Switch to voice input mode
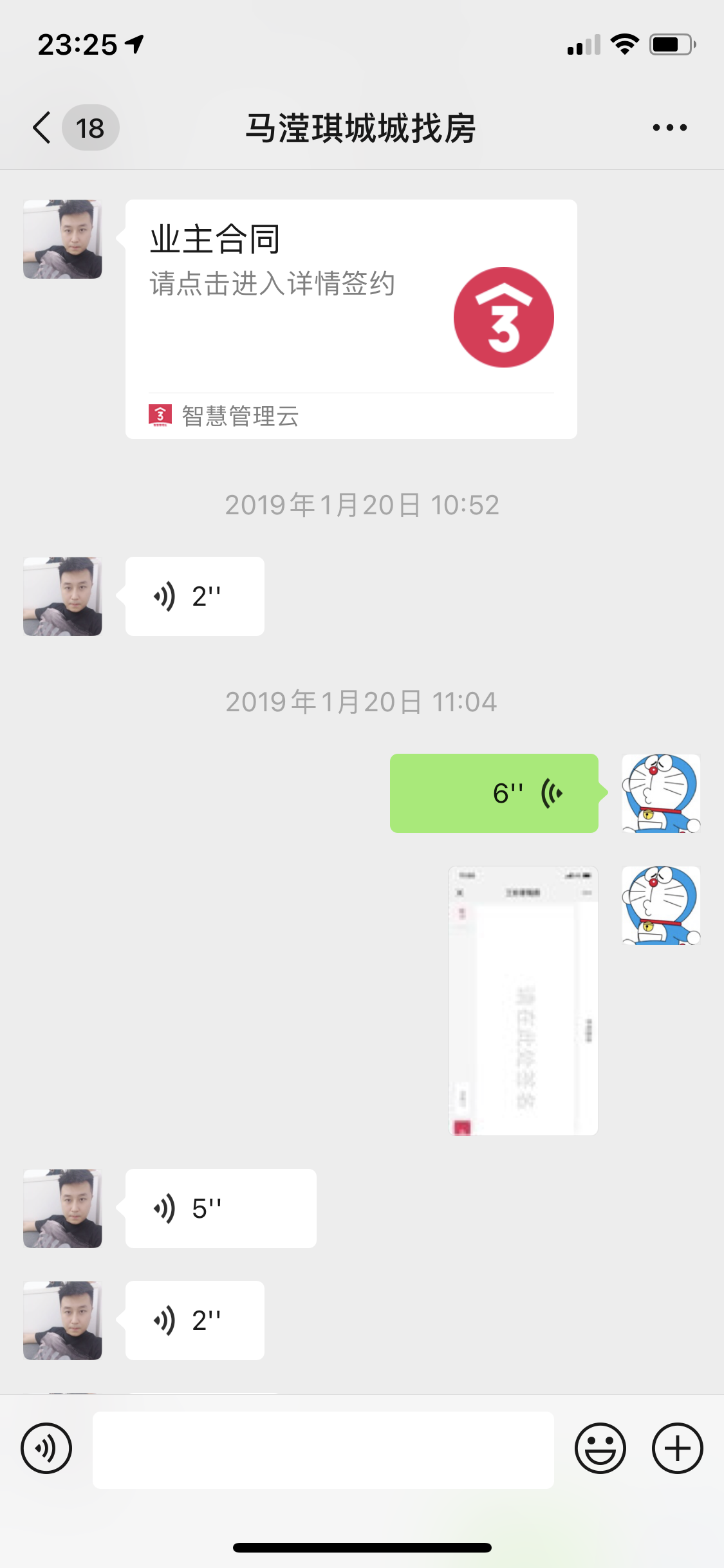Screen dimensions: 724x1568 coord(46,1448)
